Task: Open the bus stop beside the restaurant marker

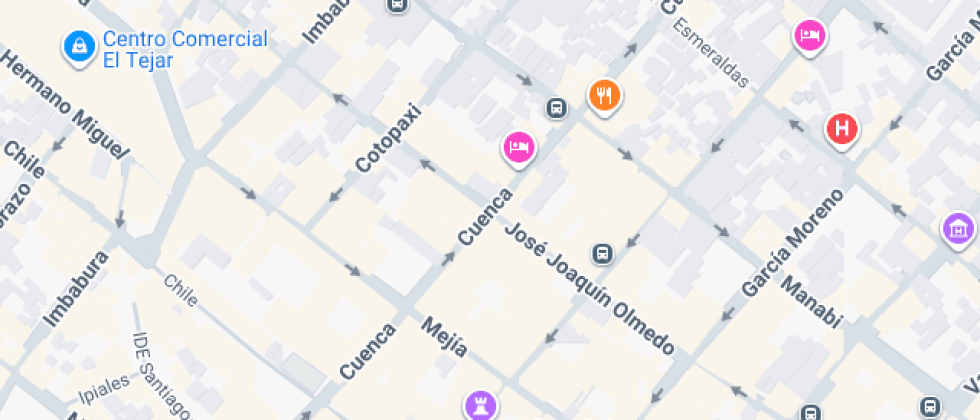Action: coord(556,107)
